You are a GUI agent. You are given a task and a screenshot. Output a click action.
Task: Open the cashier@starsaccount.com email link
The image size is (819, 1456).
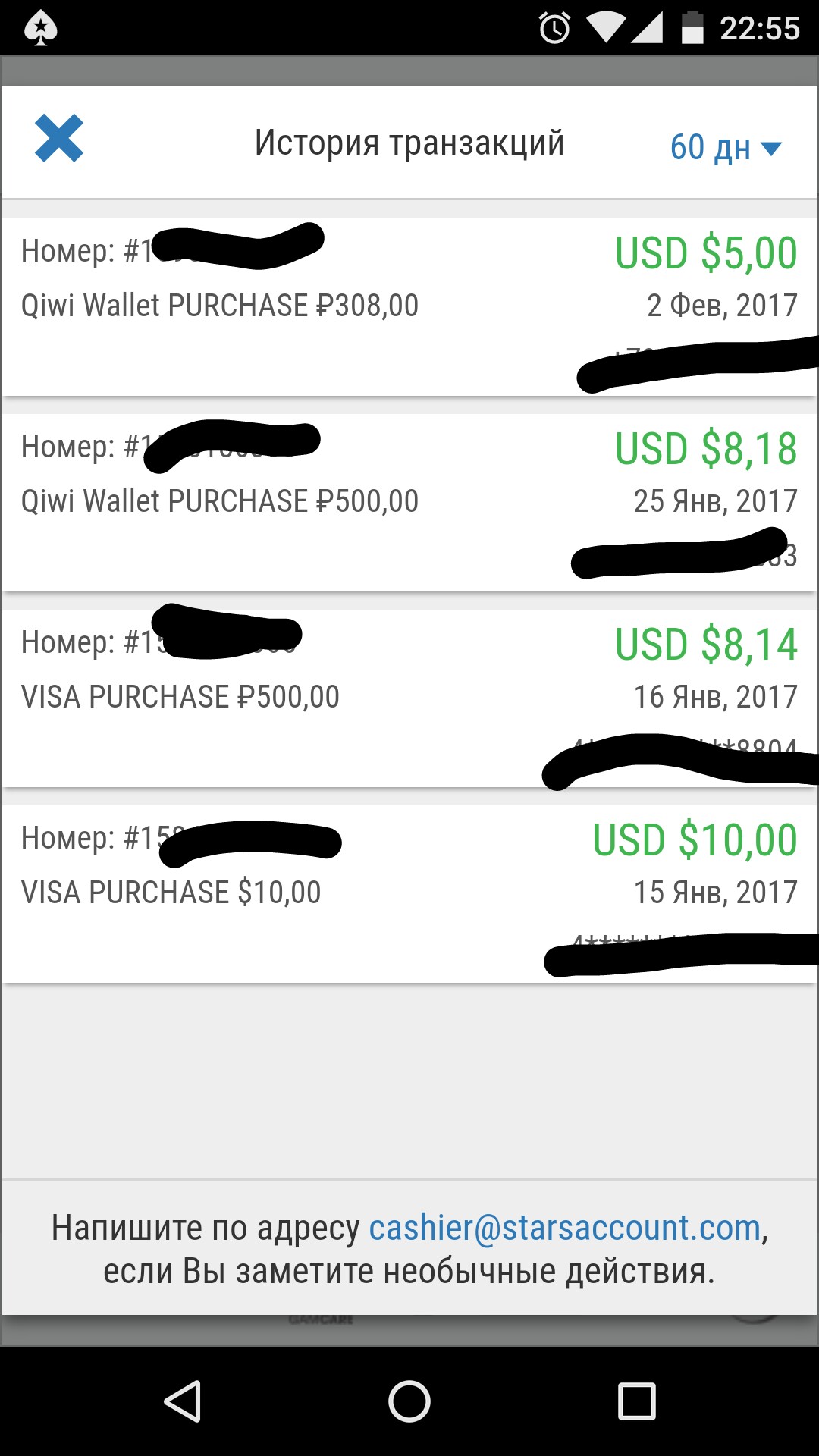pyautogui.click(x=564, y=1228)
